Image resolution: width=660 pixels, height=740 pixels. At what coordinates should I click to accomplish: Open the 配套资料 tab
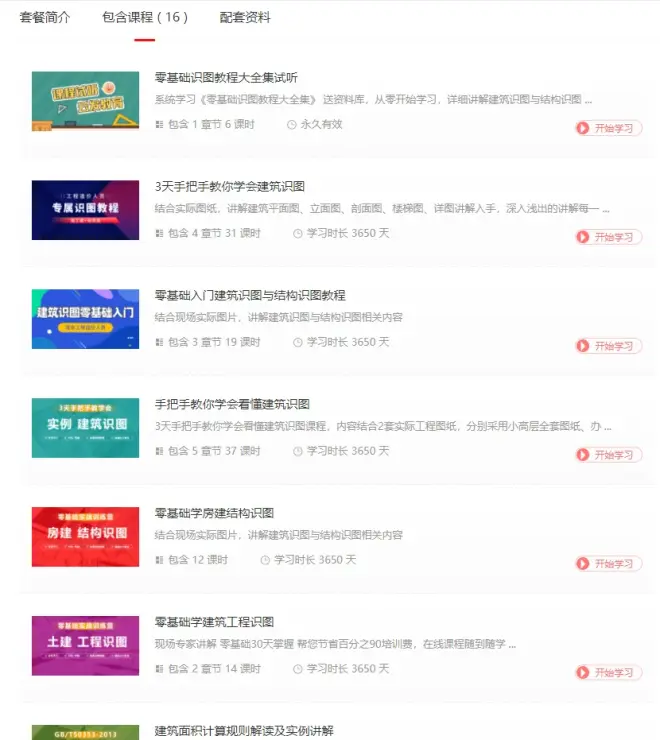point(245,17)
